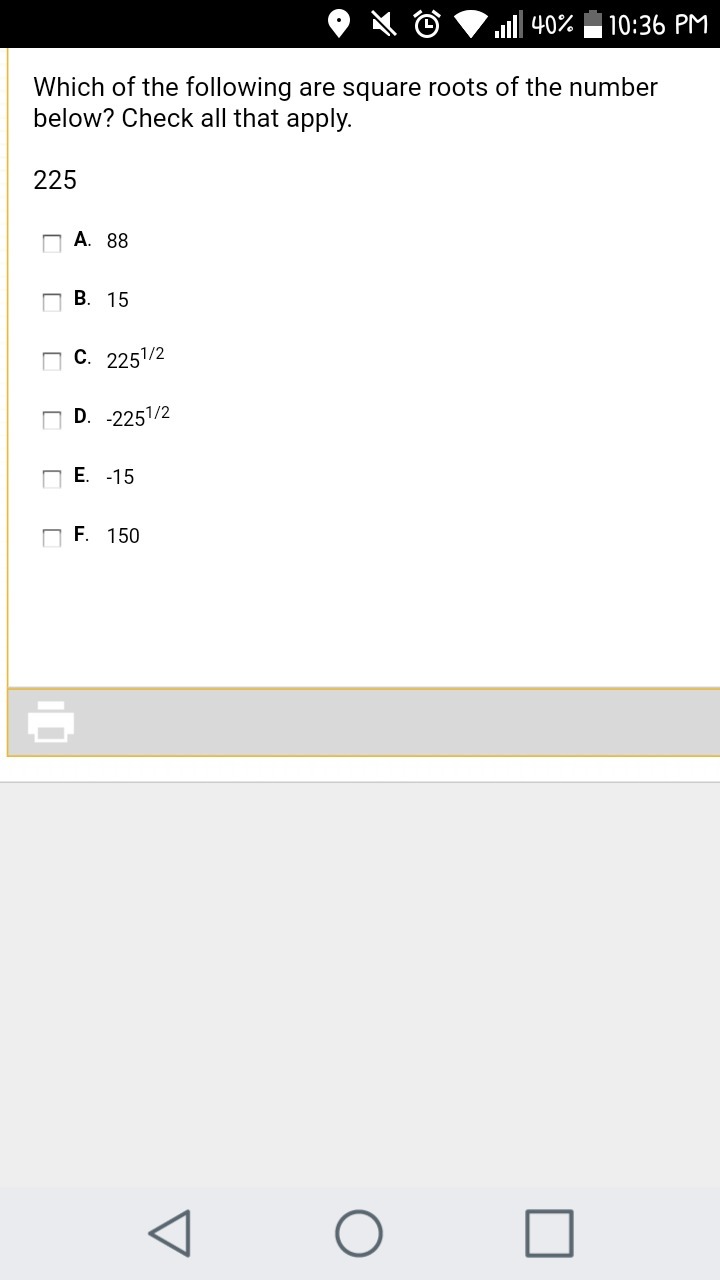This screenshot has width=720, height=1280.
Task: Go back using the system back button
Action: tap(170, 1232)
